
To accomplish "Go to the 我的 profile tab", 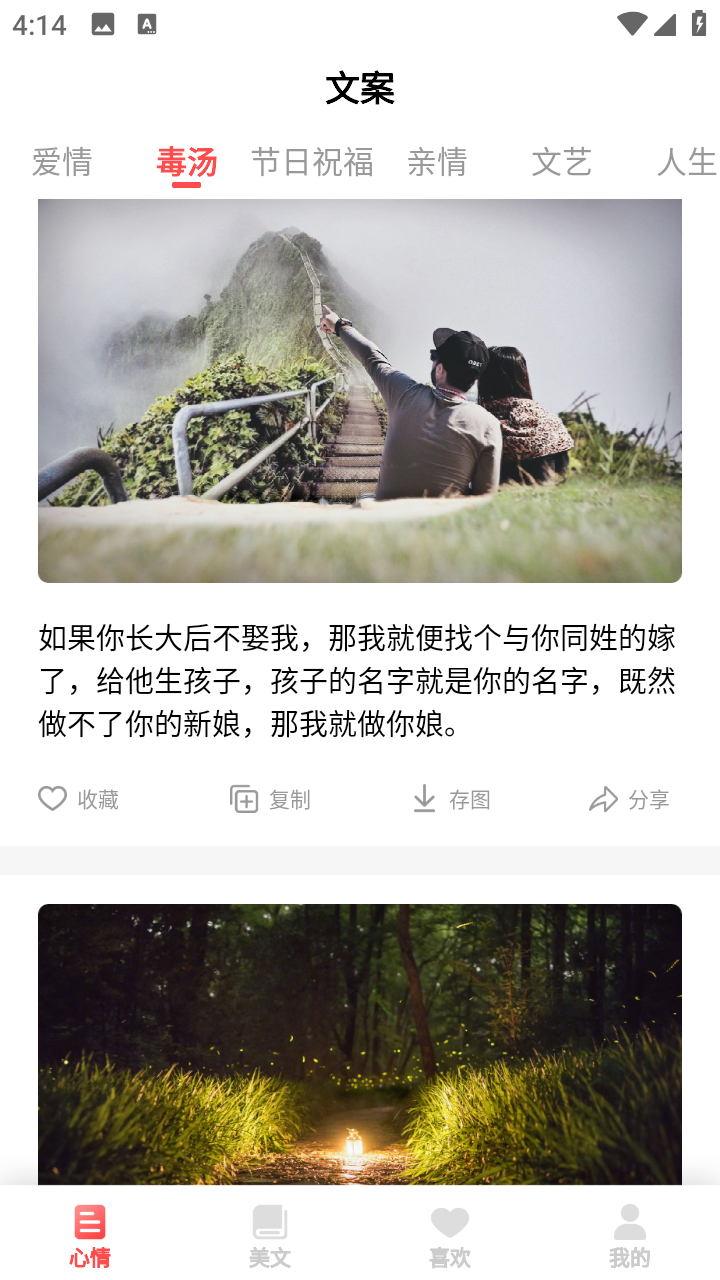I will tap(629, 1236).
